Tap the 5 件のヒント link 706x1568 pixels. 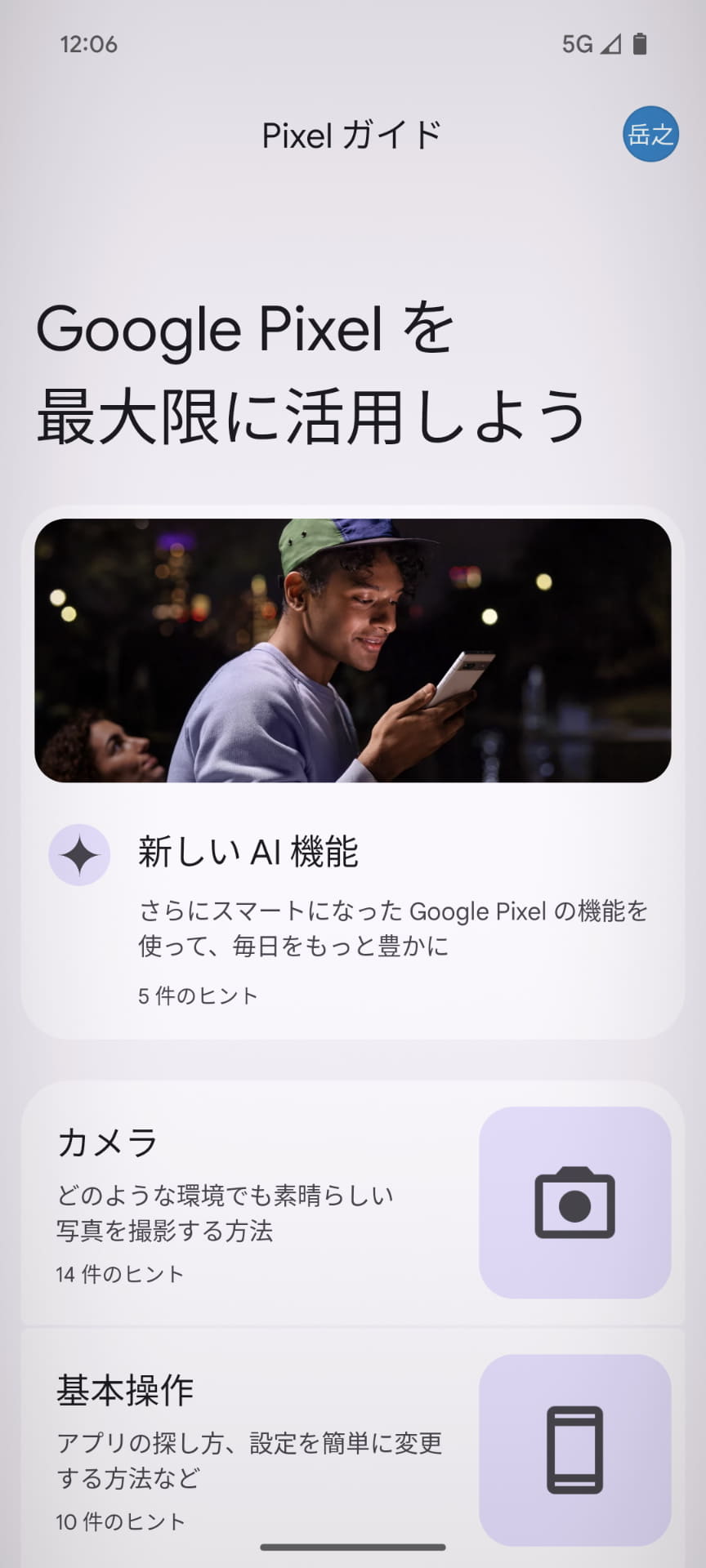pos(196,994)
